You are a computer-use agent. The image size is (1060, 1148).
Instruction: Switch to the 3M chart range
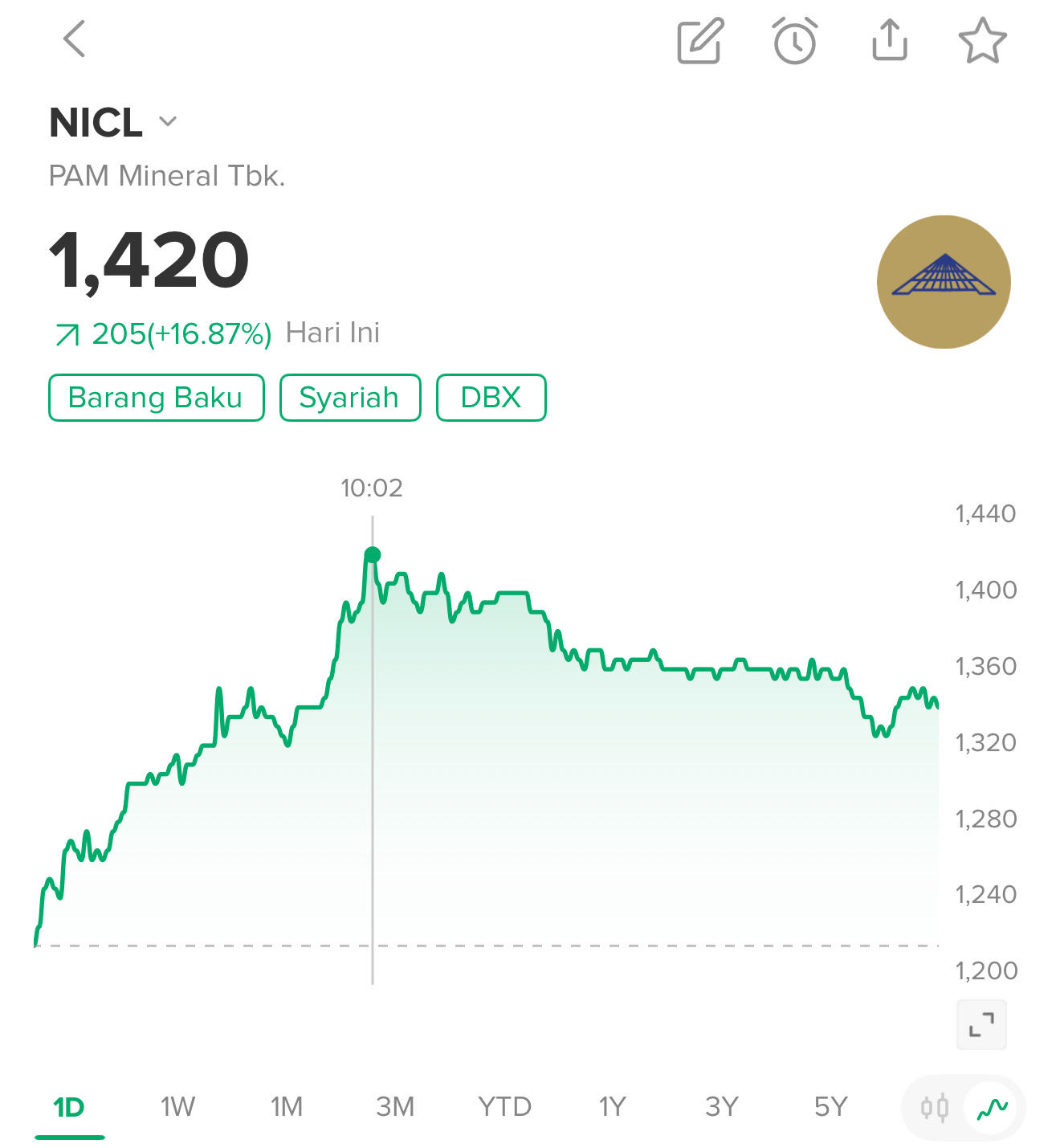tap(395, 1107)
